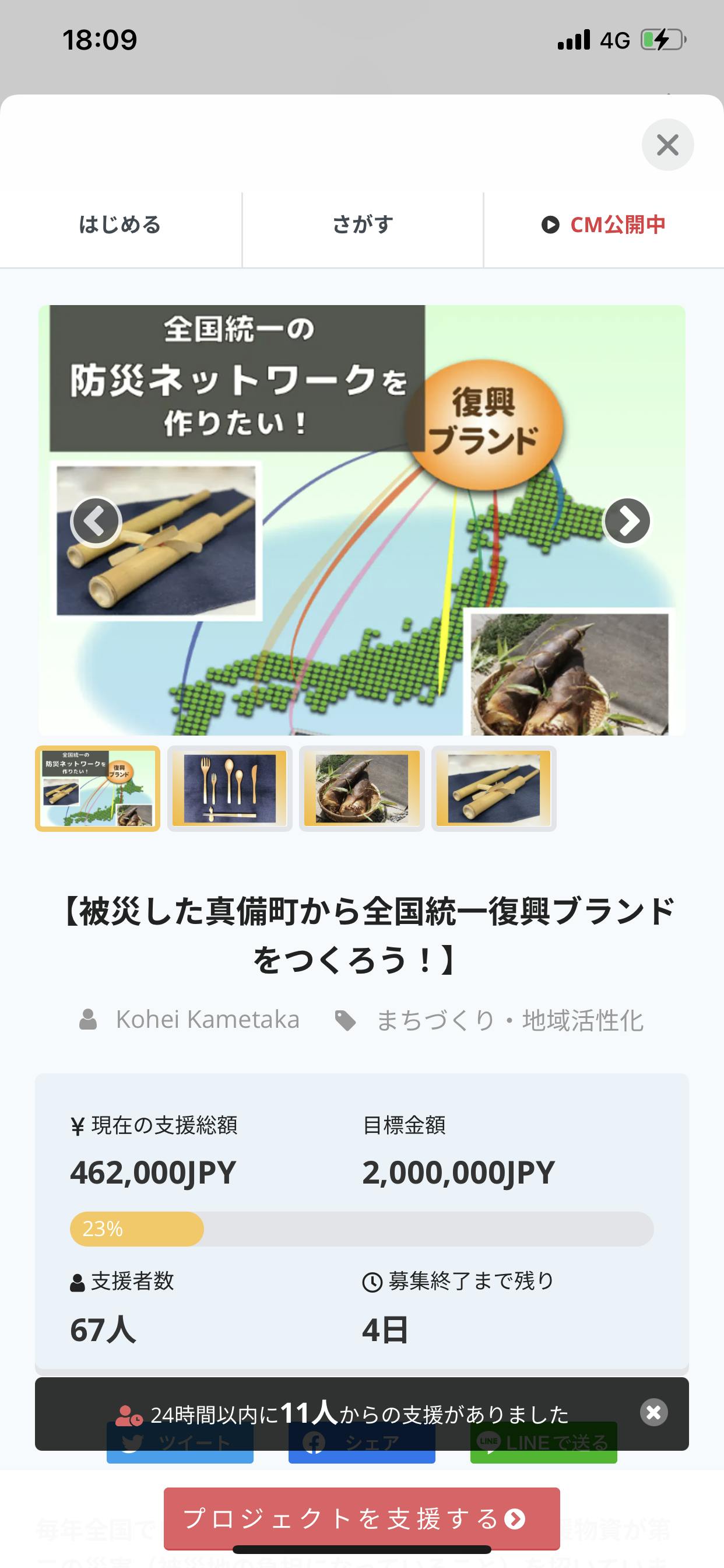Open the はじめる tab
The image size is (724, 1568).
120,225
